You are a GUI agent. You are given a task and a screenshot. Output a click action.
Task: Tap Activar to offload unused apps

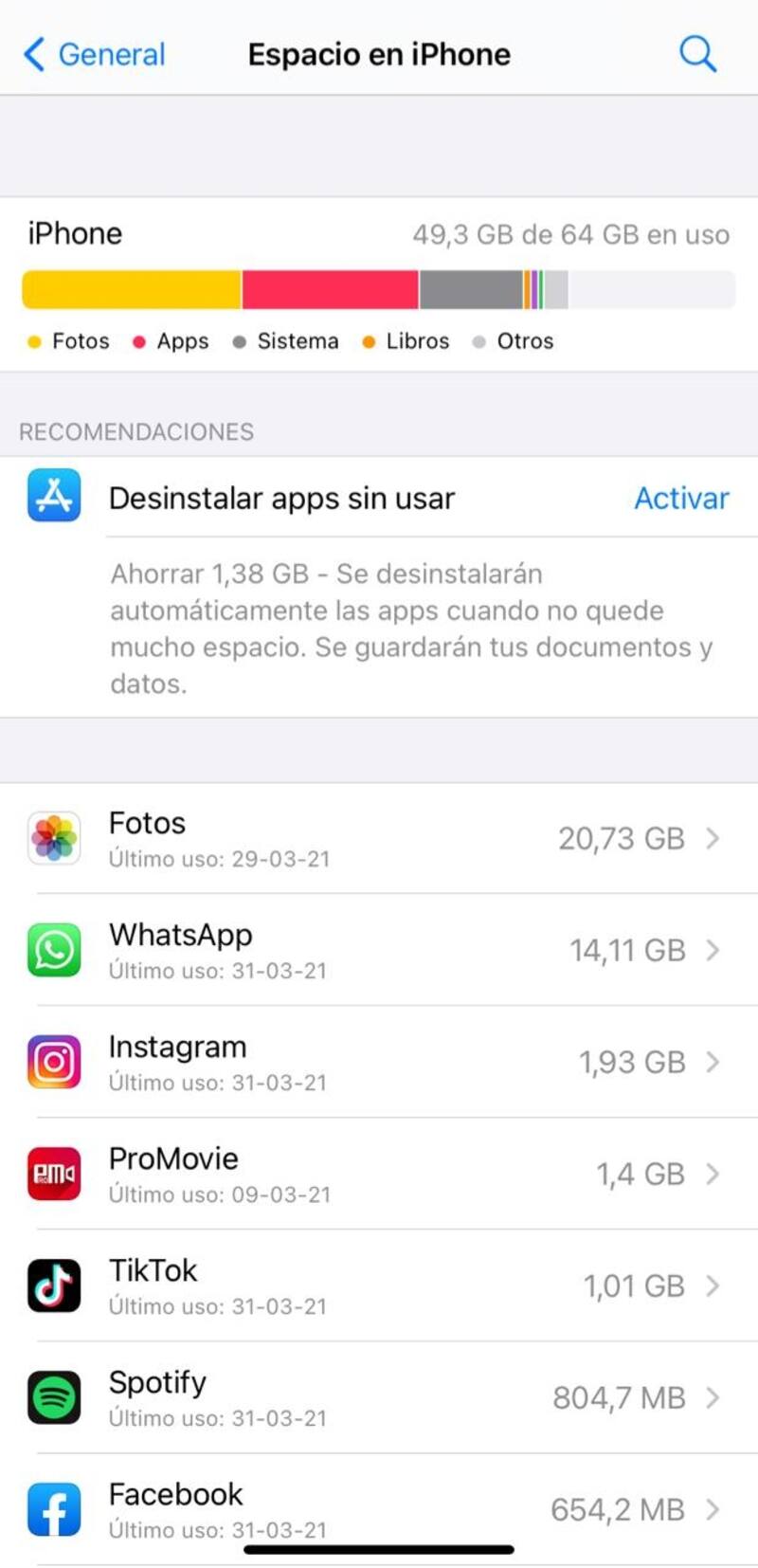click(681, 498)
